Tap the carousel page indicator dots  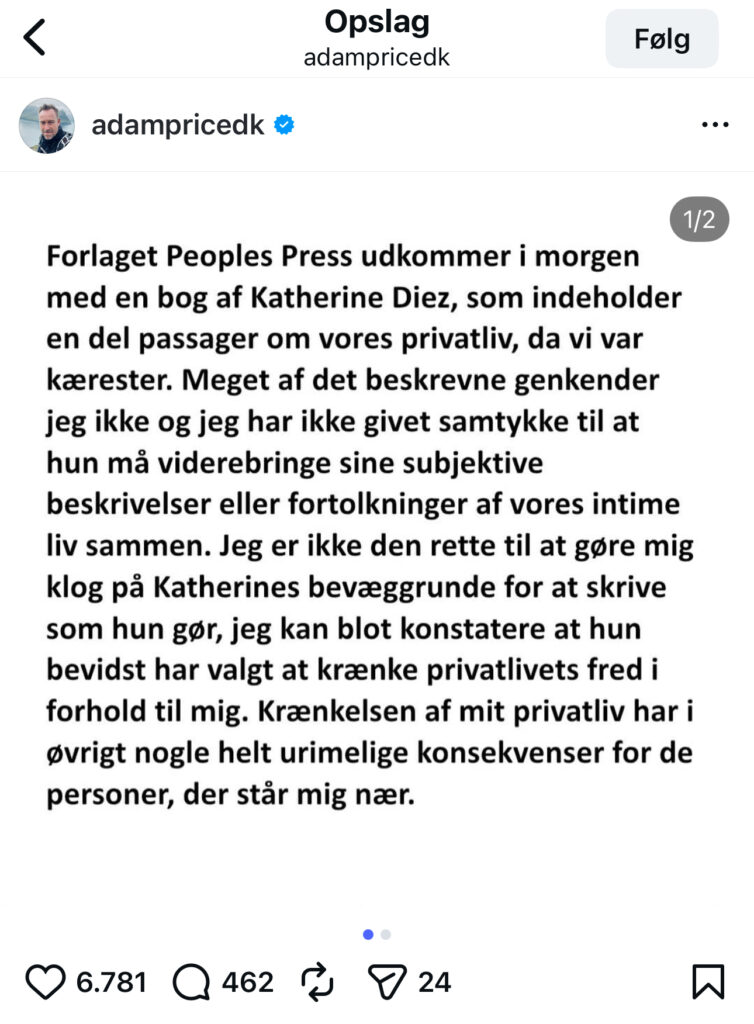click(377, 934)
